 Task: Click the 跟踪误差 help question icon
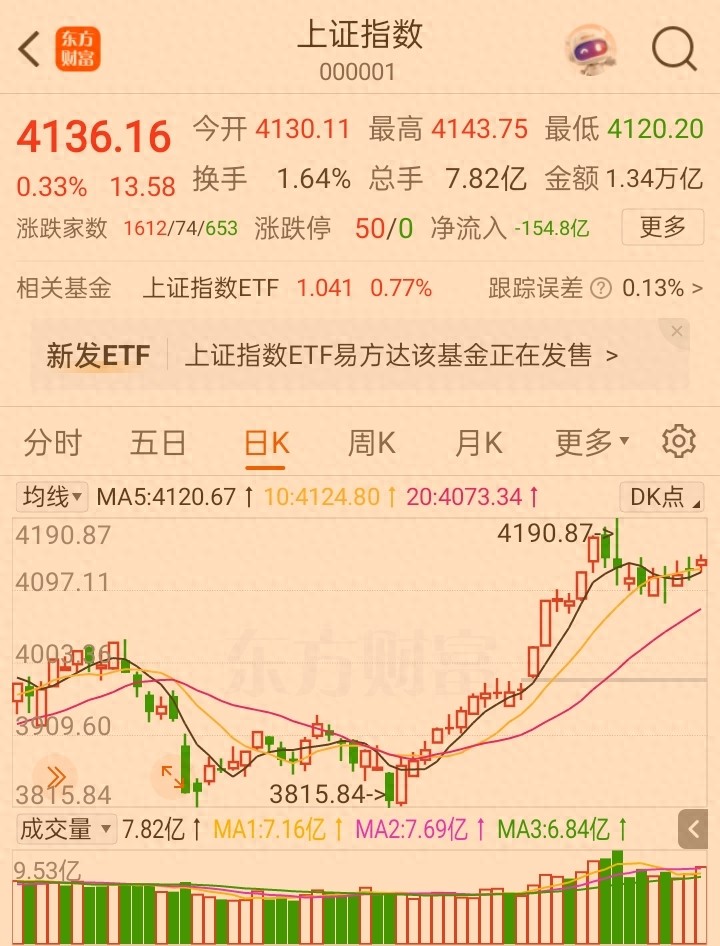click(600, 288)
